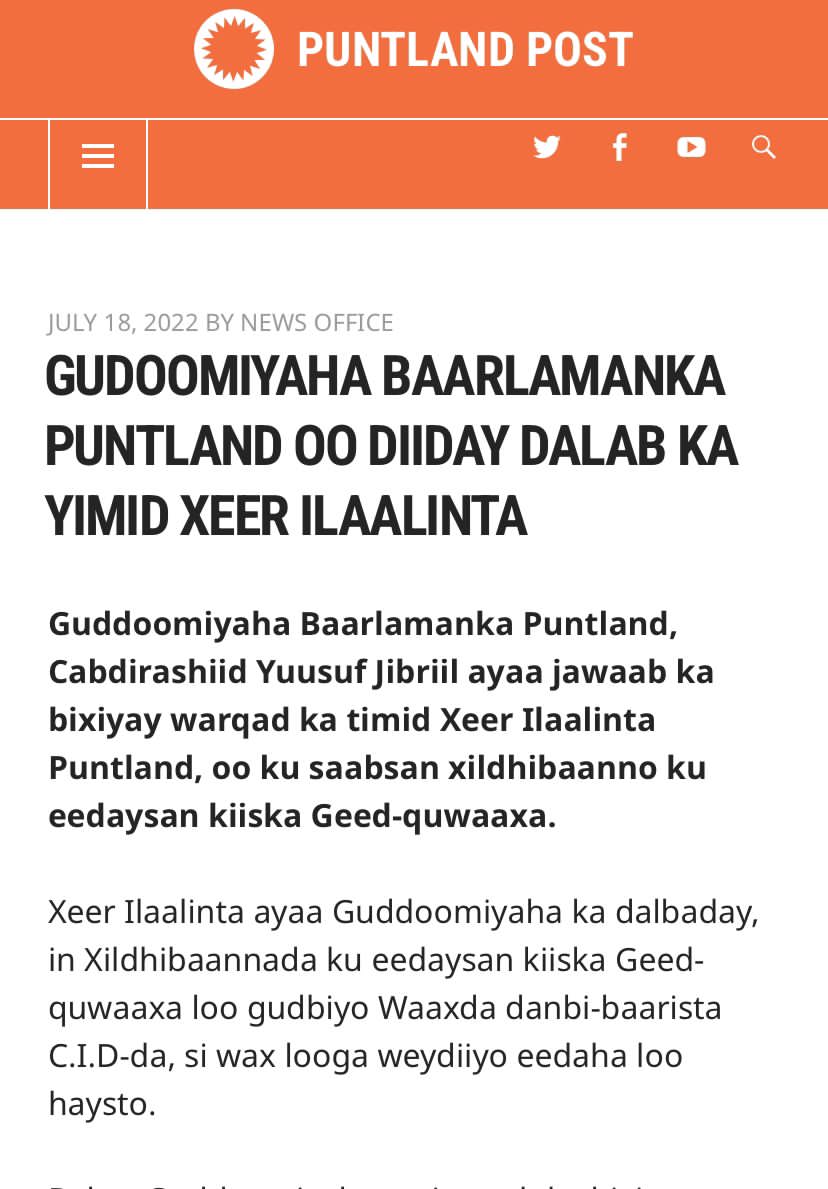The width and height of the screenshot is (828, 1189).
Task: Open News Office author page
Action: coord(316,323)
